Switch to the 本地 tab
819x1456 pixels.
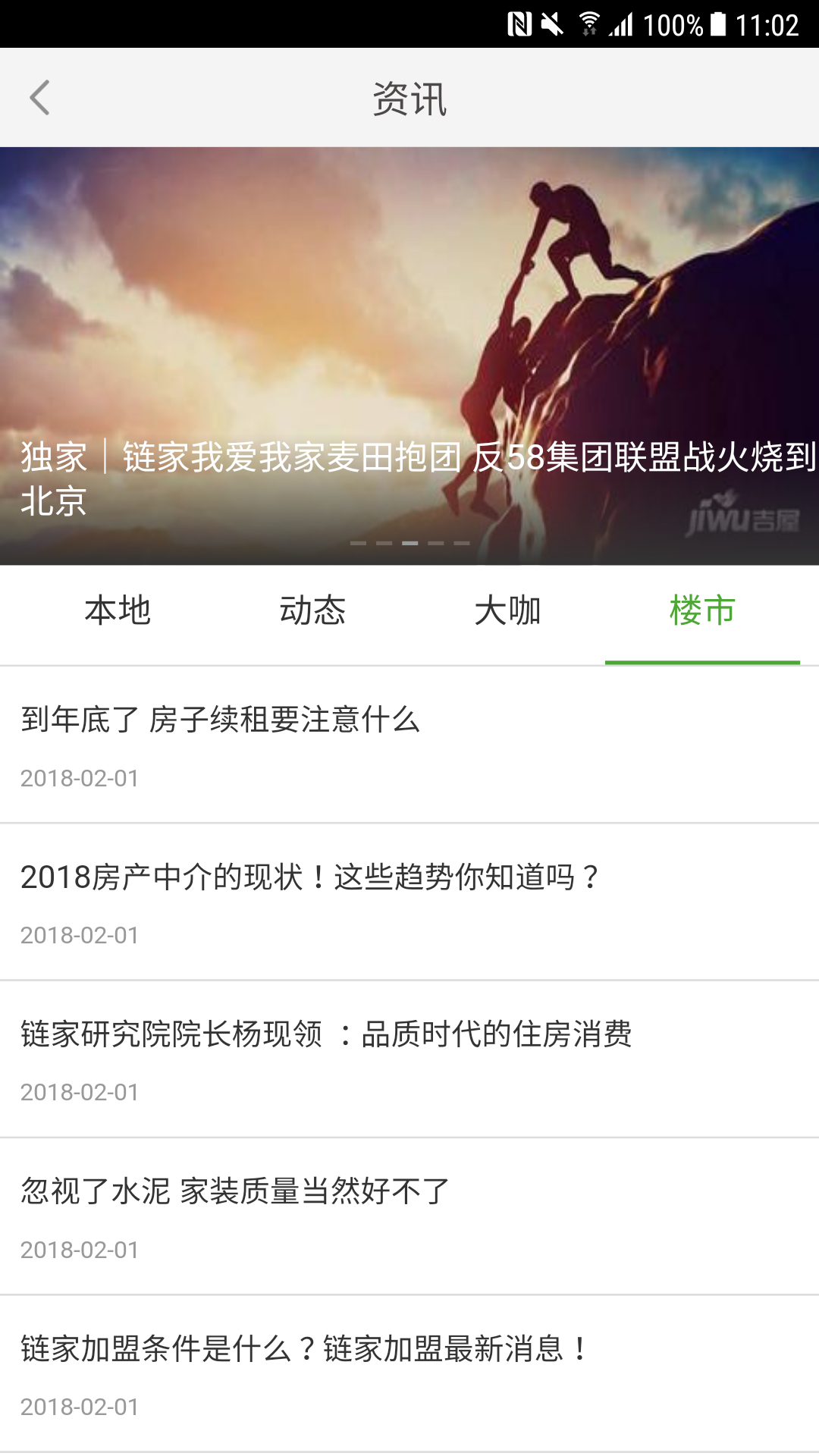(118, 611)
